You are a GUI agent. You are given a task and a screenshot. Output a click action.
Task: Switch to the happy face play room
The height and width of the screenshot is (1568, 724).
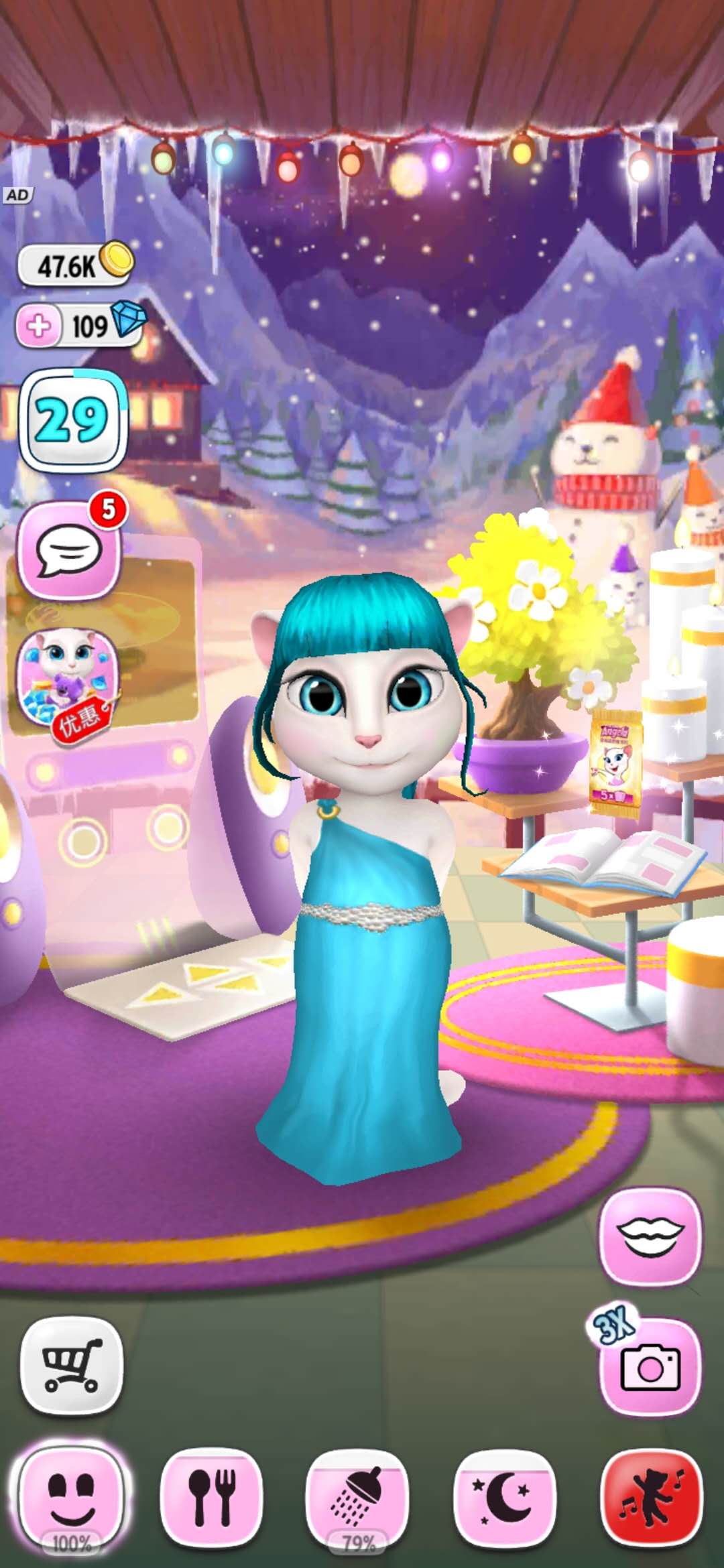(72, 1497)
